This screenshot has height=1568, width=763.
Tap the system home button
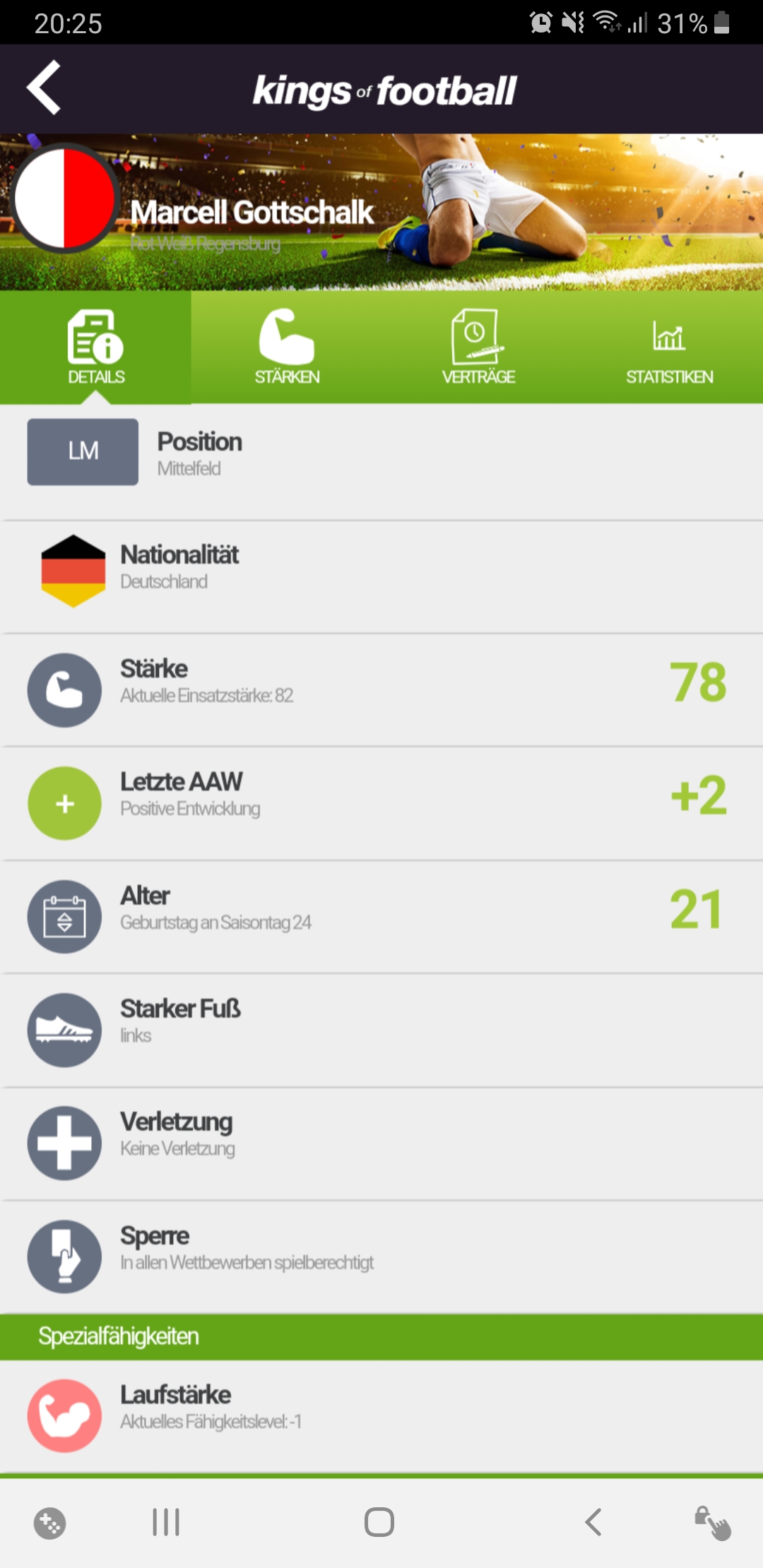[x=379, y=1521]
